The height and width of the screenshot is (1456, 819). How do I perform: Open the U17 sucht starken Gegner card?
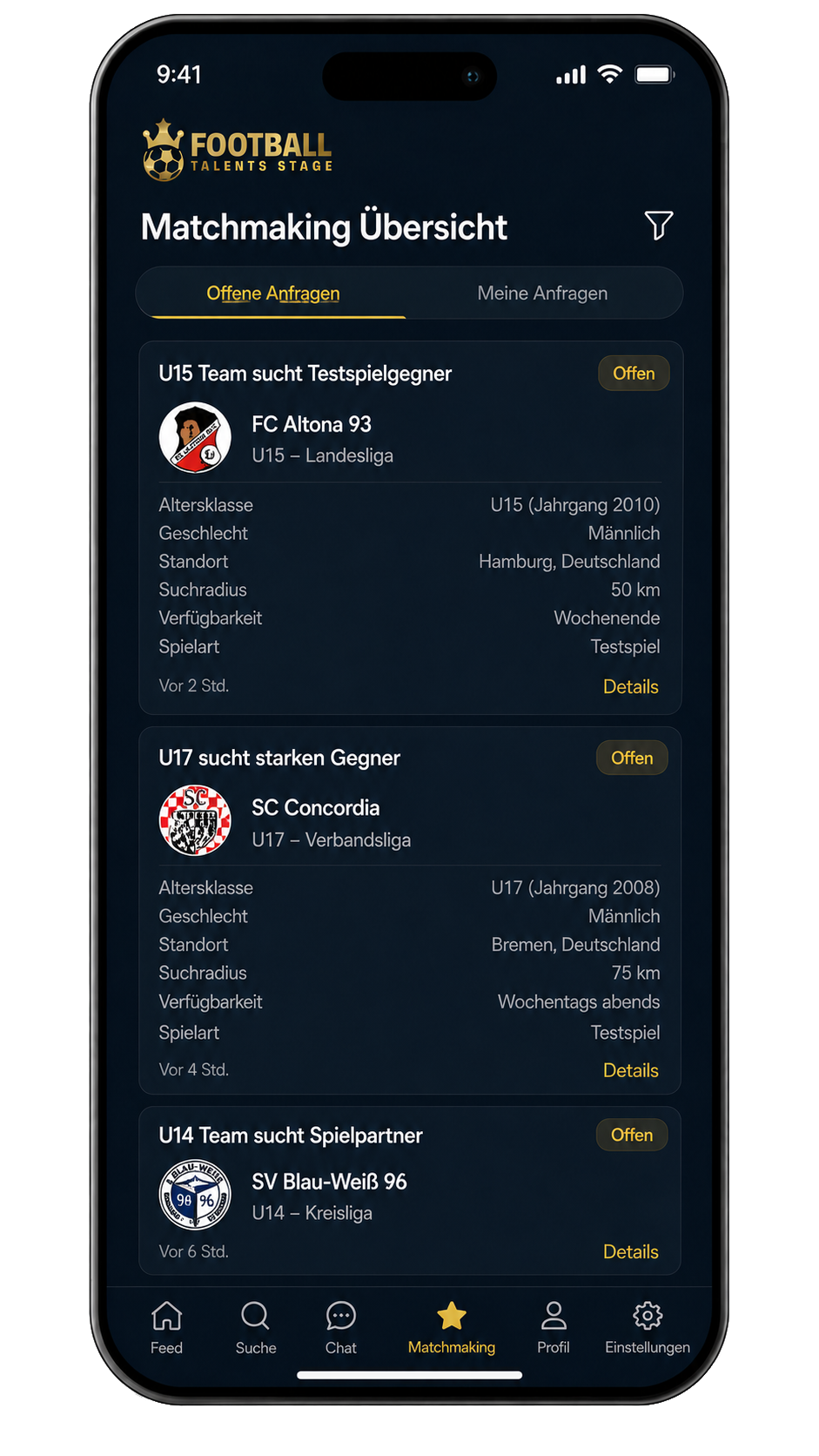tap(410, 910)
